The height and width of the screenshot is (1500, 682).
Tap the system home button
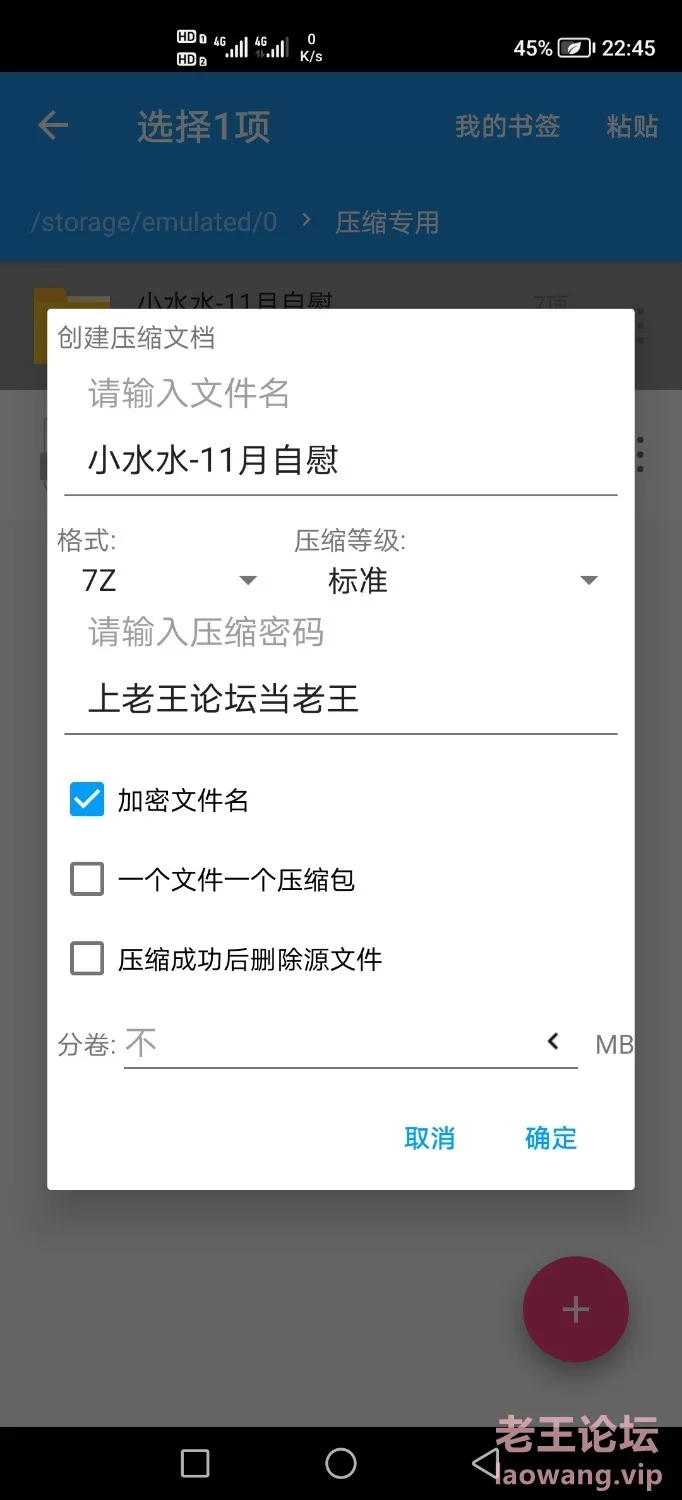pyautogui.click(x=341, y=1464)
